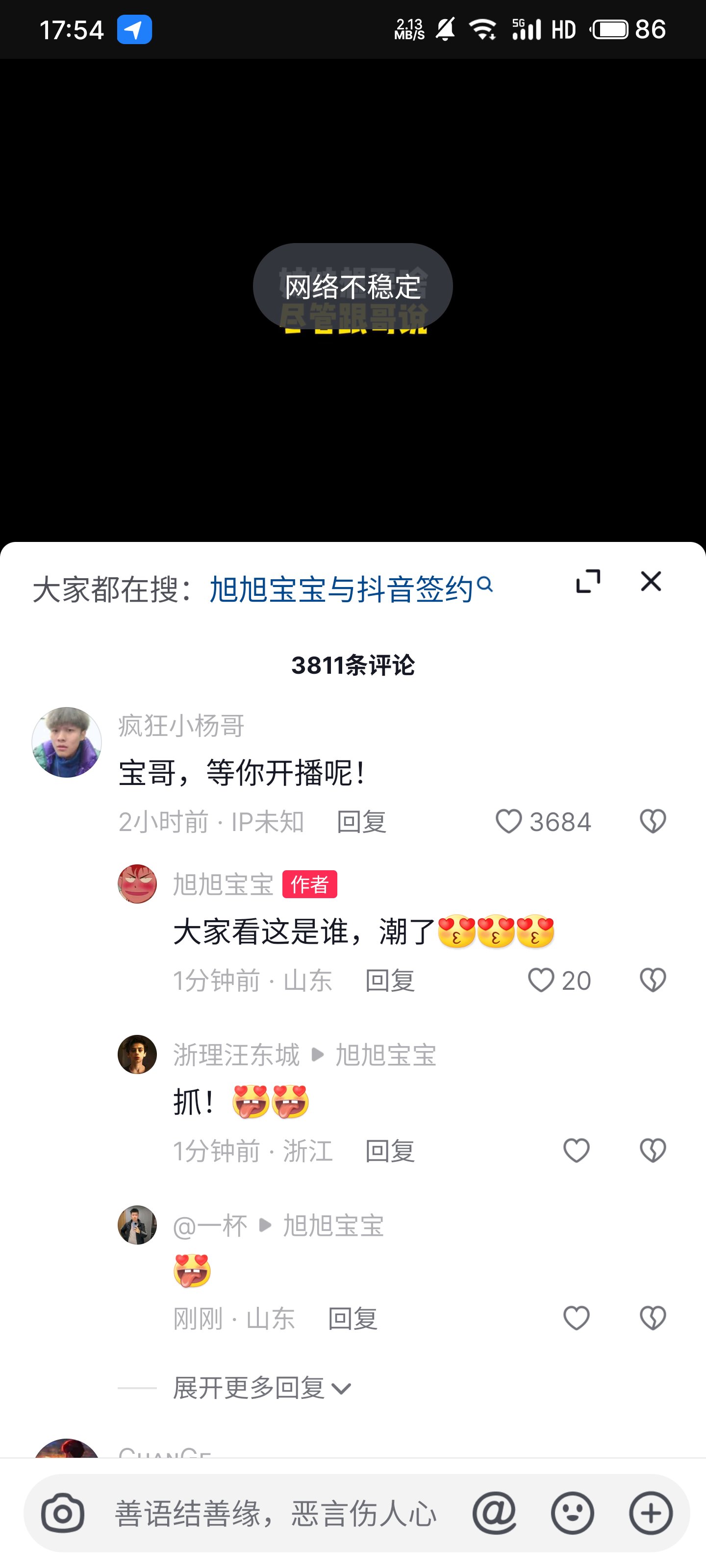Open the emoji picker
Image resolution: width=706 pixels, height=1568 pixels.
pyautogui.click(x=572, y=1513)
